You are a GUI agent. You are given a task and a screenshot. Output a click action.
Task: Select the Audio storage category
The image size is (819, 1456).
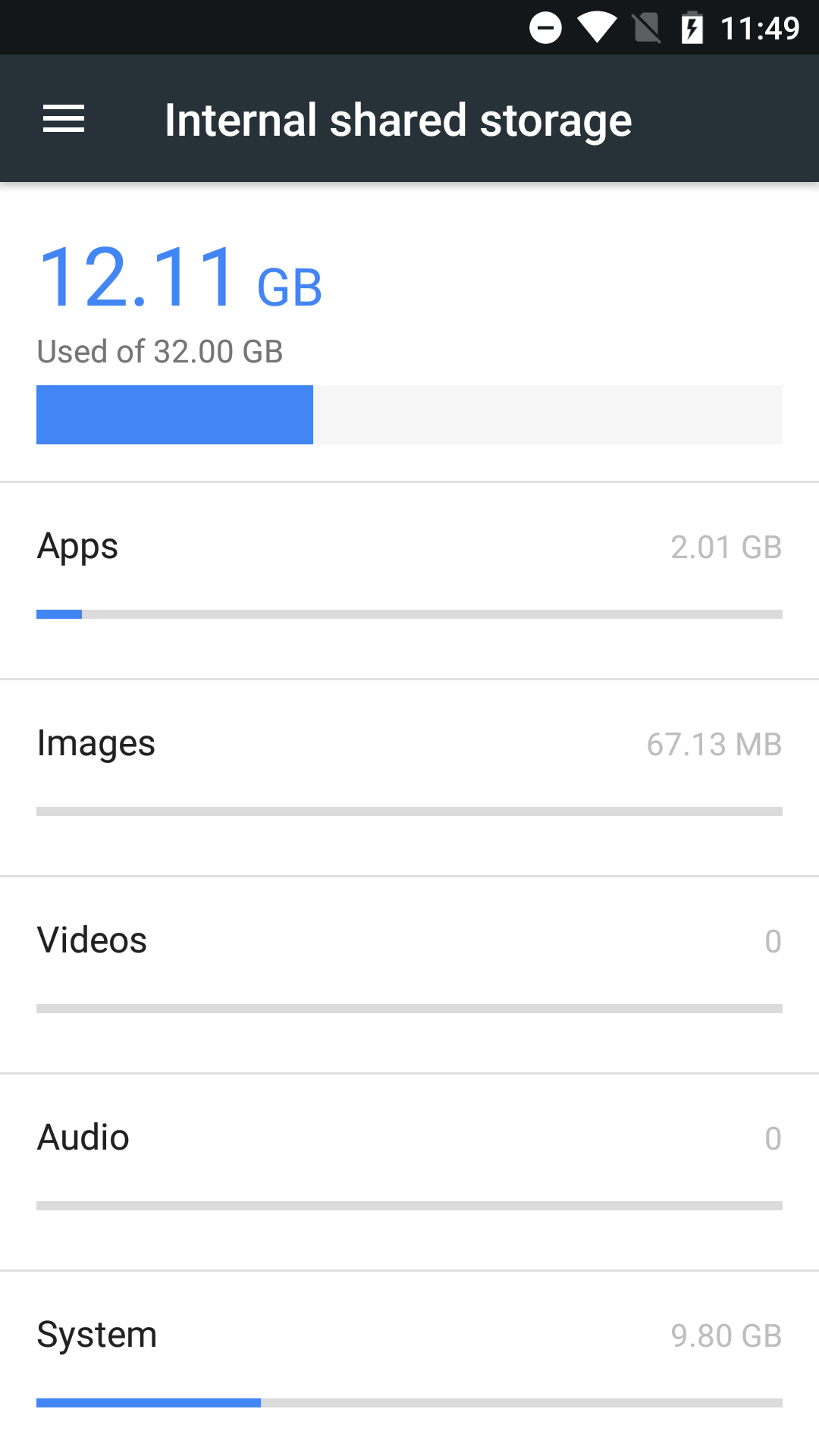[409, 1172]
